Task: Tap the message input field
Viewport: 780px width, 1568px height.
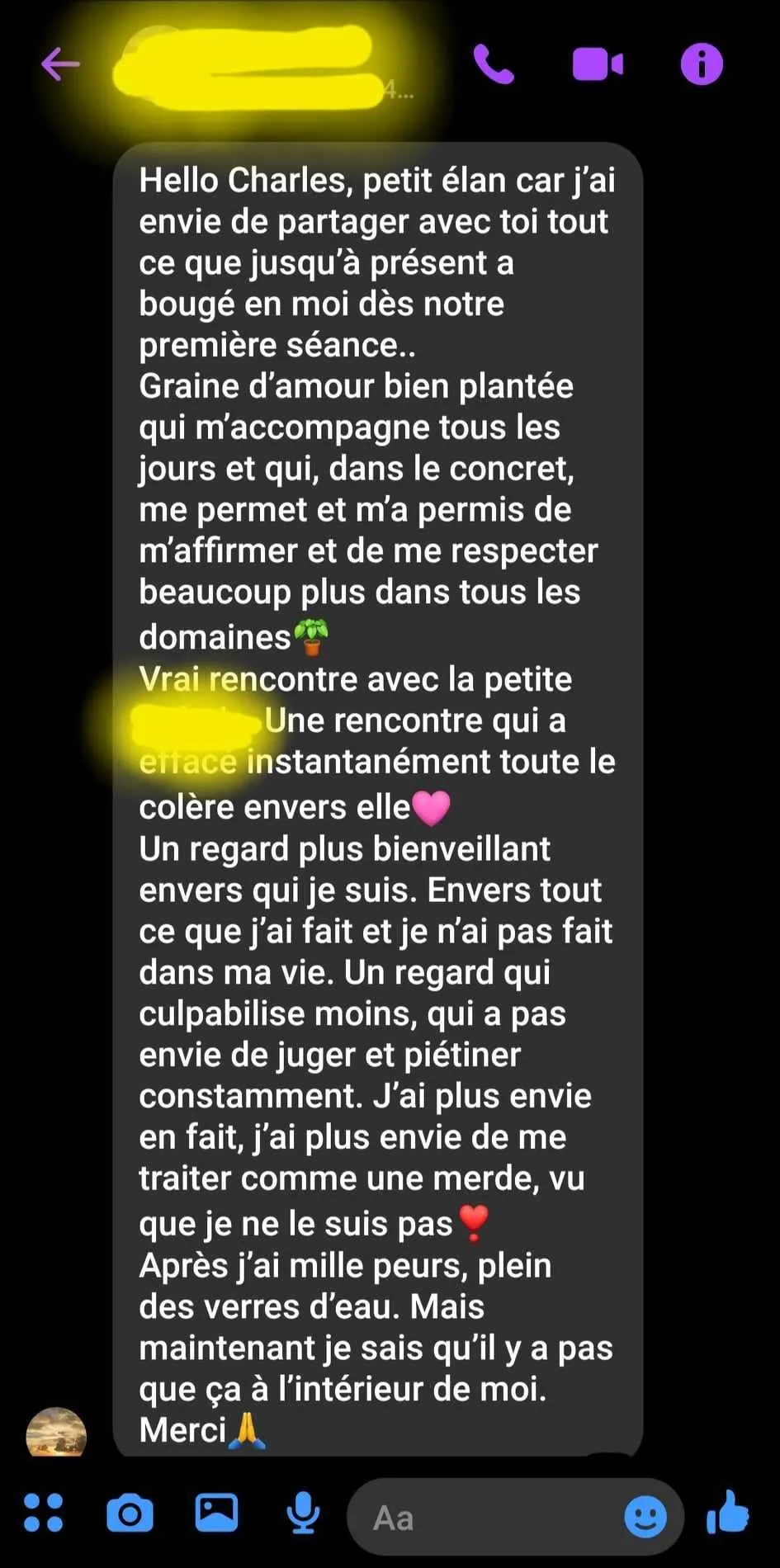Action: point(487,1517)
